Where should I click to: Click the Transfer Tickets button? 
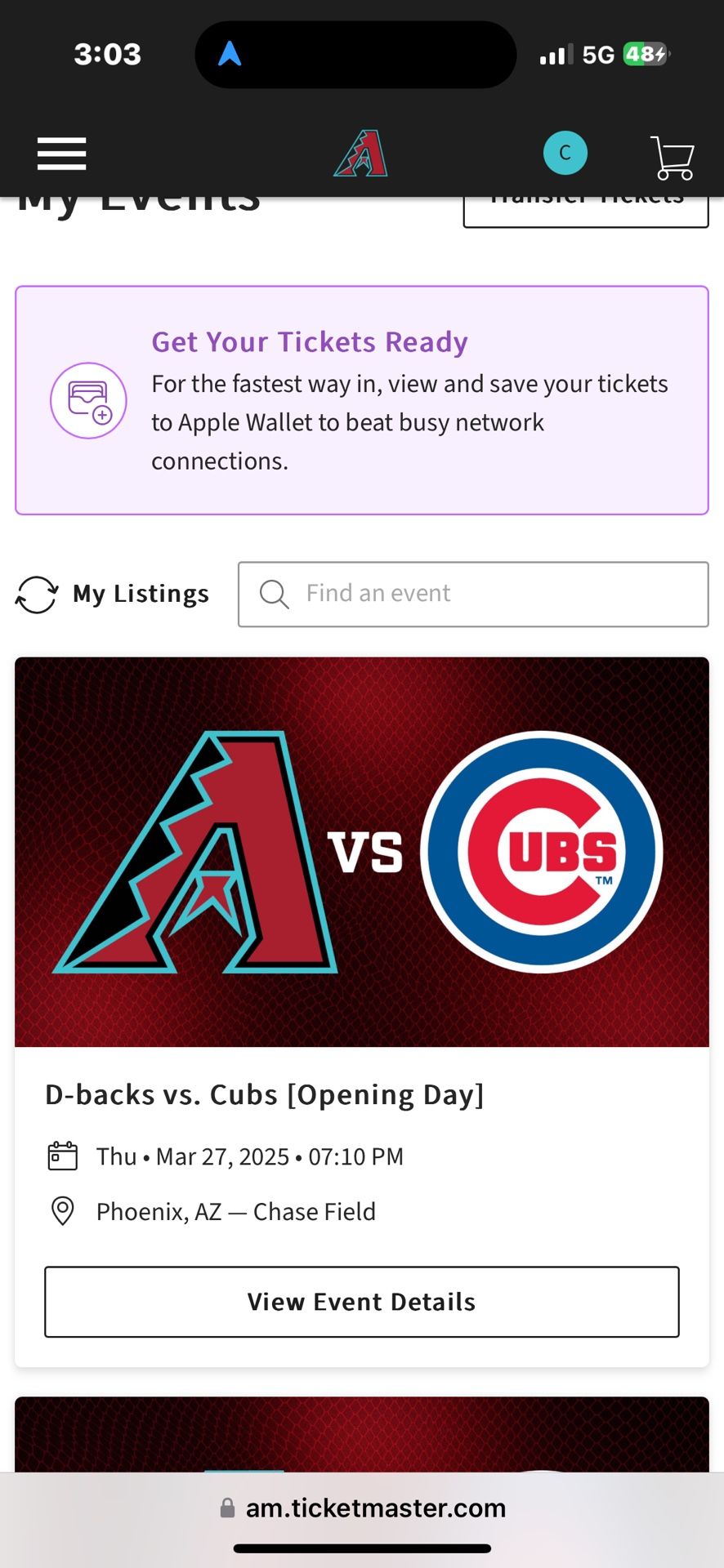(x=585, y=204)
